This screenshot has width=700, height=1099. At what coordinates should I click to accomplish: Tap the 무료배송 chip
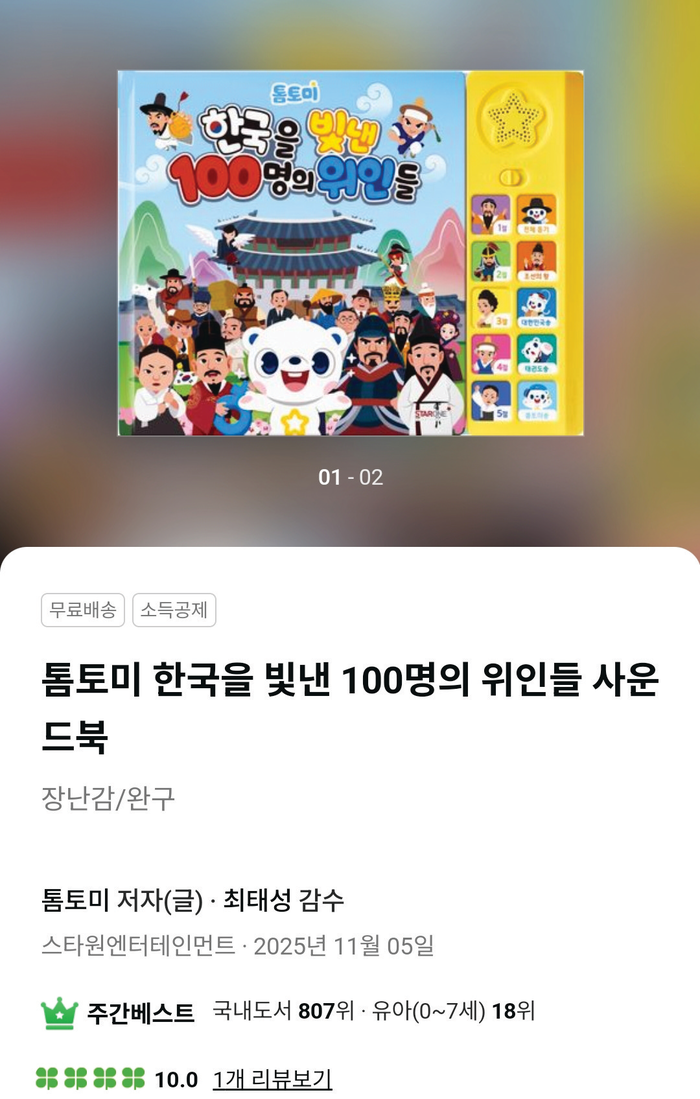(x=82, y=610)
